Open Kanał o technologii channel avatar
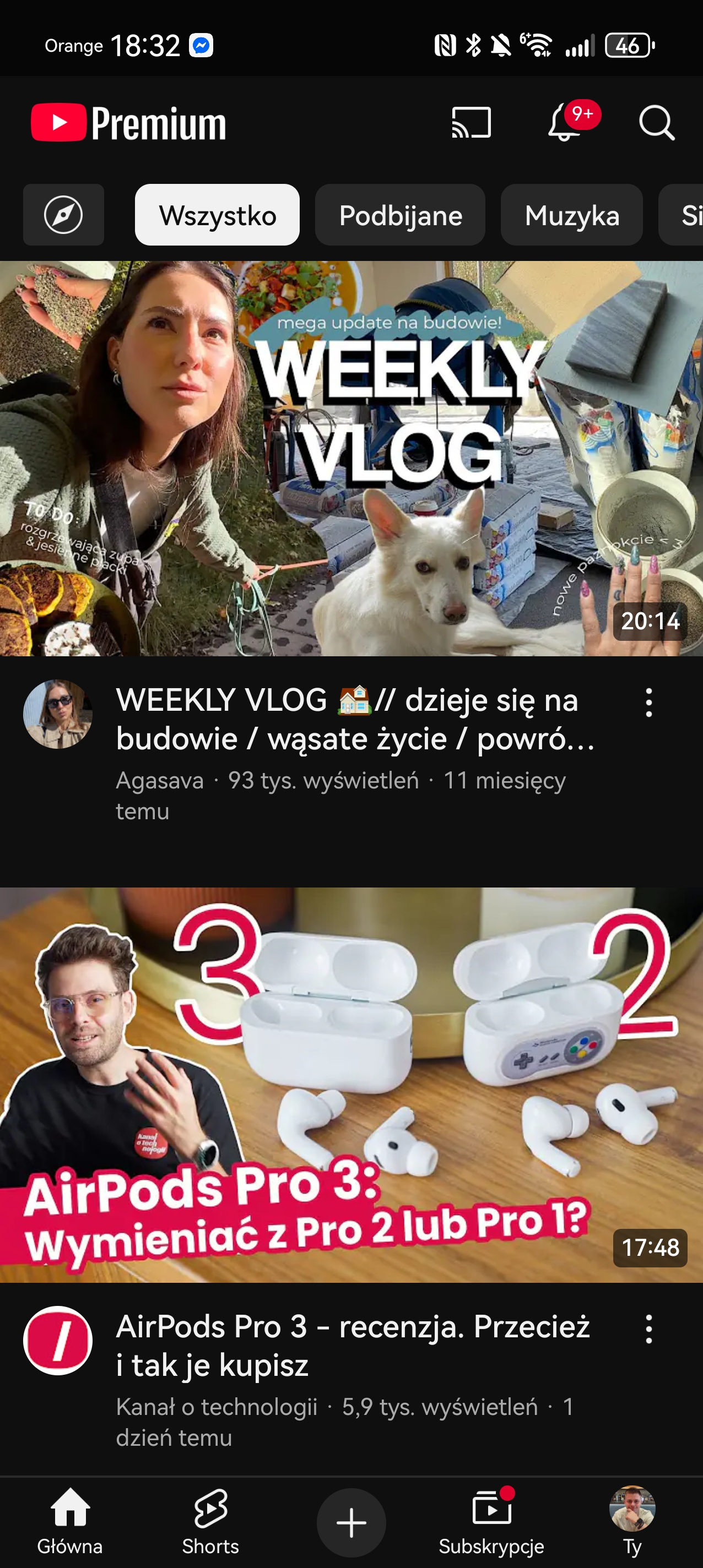The height and width of the screenshot is (1568, 703). (x=58, y=1340)
